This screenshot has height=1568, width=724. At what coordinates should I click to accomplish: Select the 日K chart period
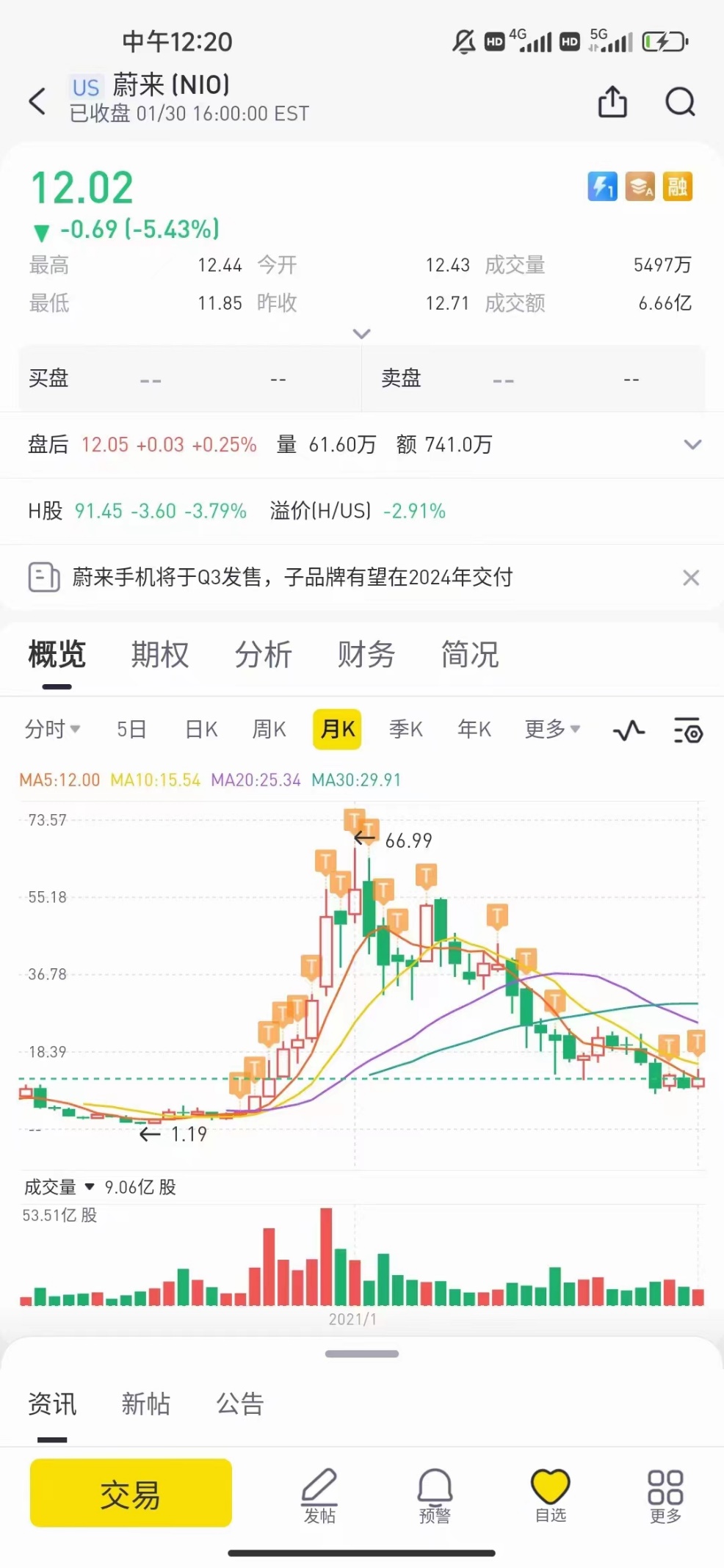201,729
